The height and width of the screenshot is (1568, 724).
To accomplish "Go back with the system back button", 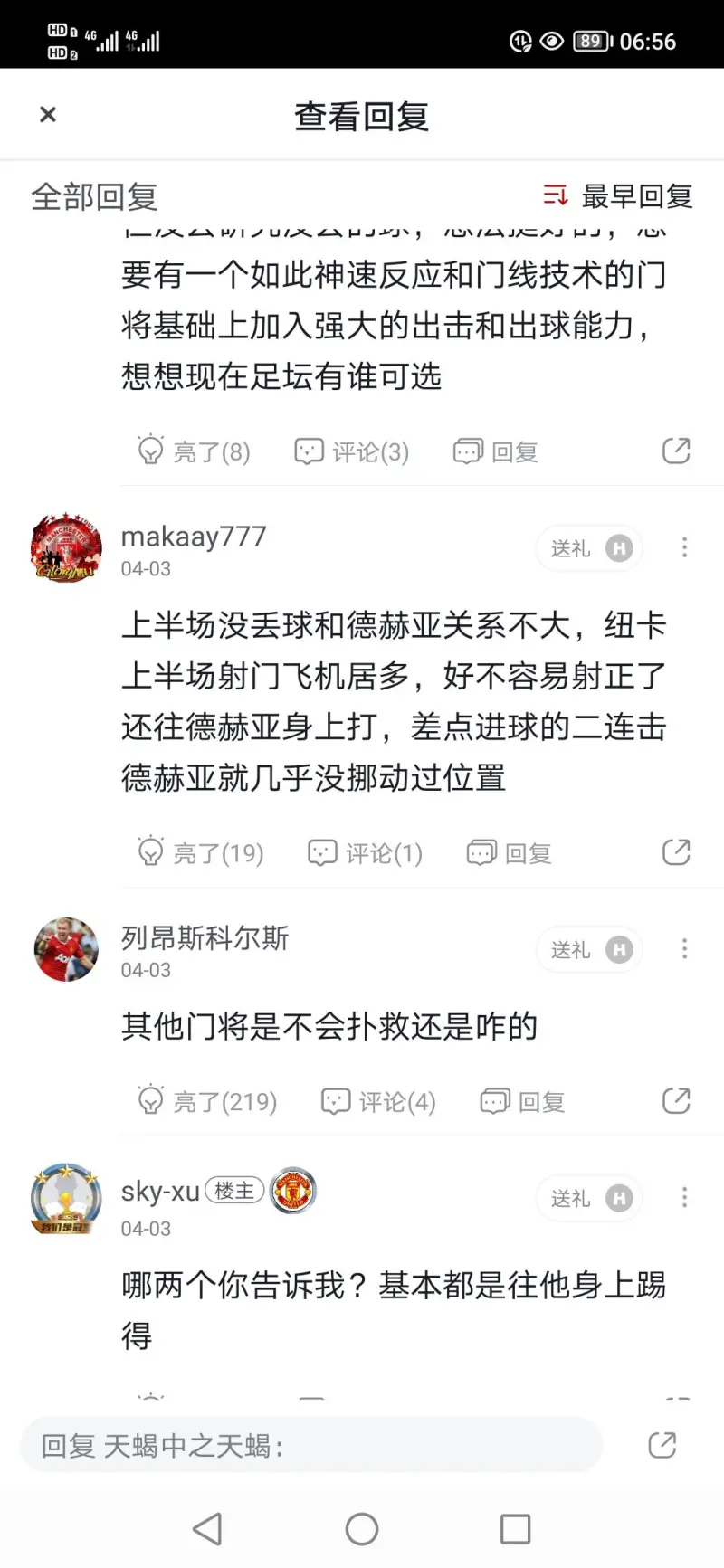I will [x=207, y=1529].
